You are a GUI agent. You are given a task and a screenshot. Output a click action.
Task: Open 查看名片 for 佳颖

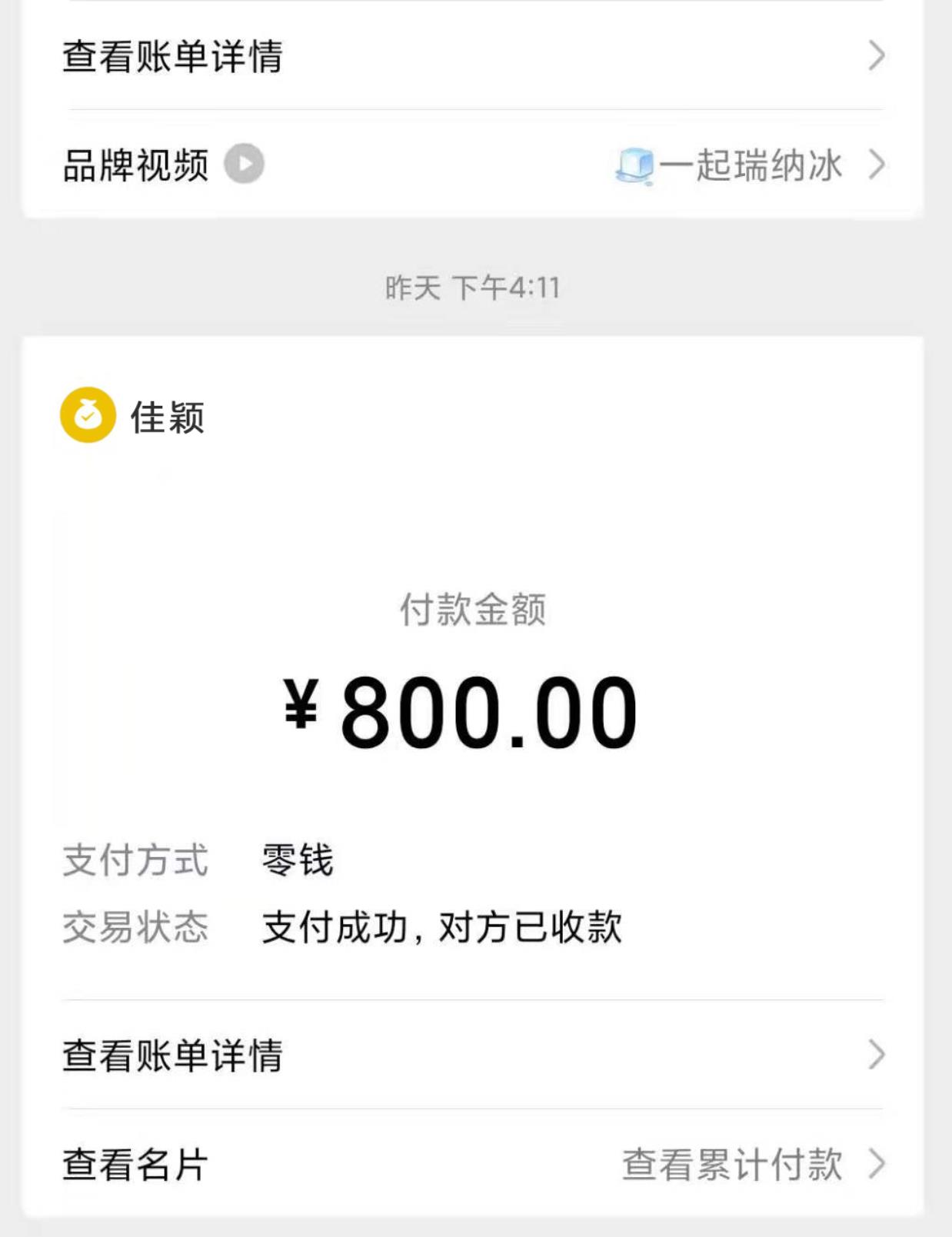click(x=135, y=1164)
